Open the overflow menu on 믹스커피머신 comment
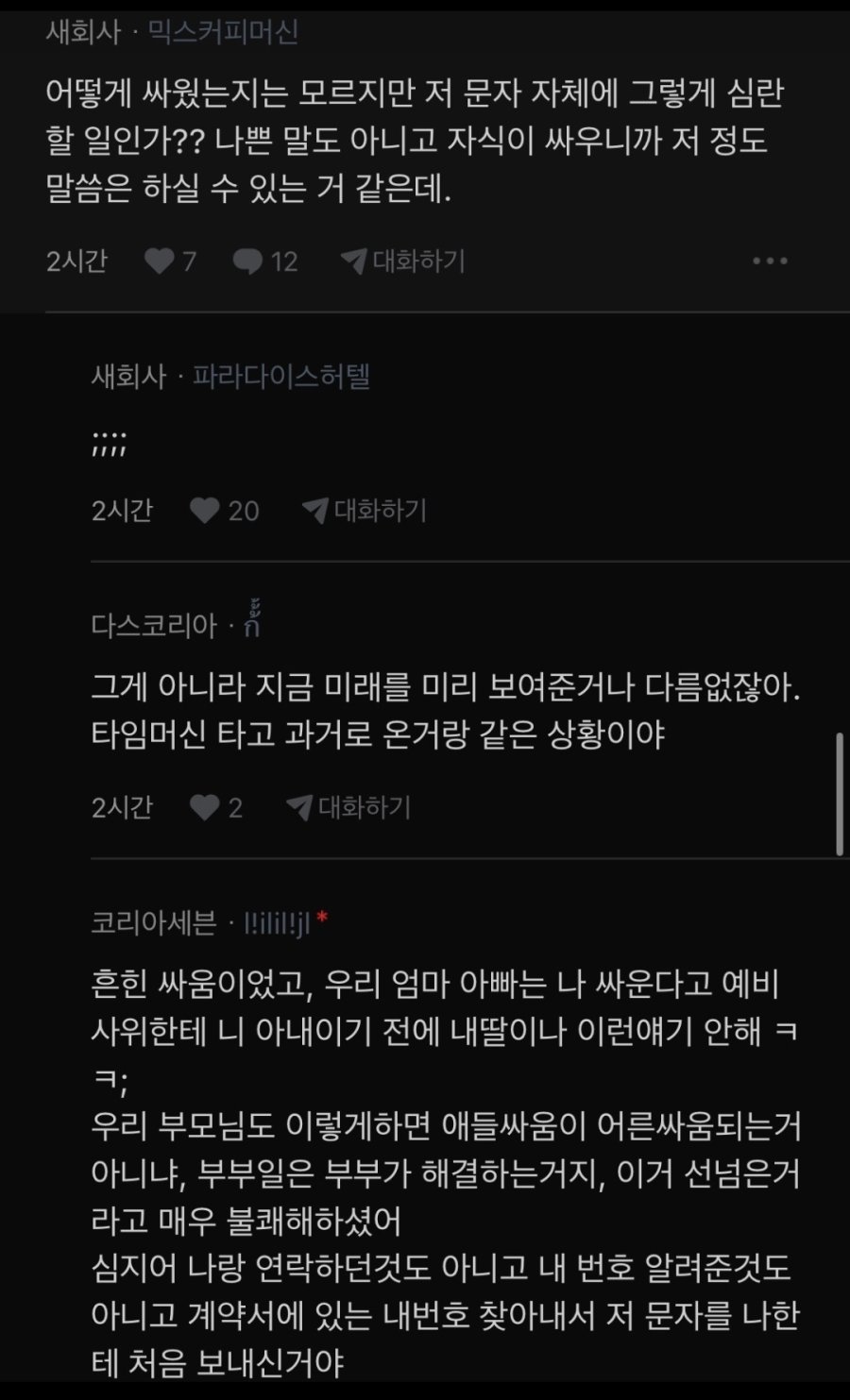The height and width of the screenshot is (1400, 850). tap(770, 261)
